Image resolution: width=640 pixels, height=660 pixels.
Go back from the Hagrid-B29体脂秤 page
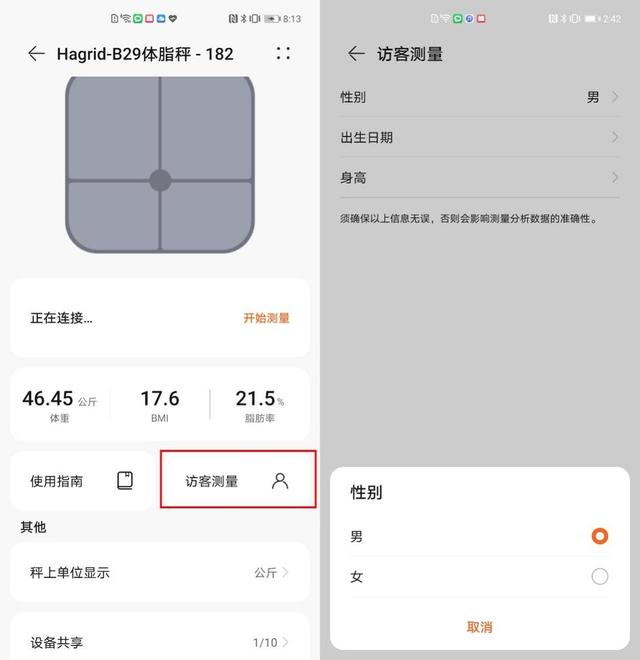(x=37, y=54)
